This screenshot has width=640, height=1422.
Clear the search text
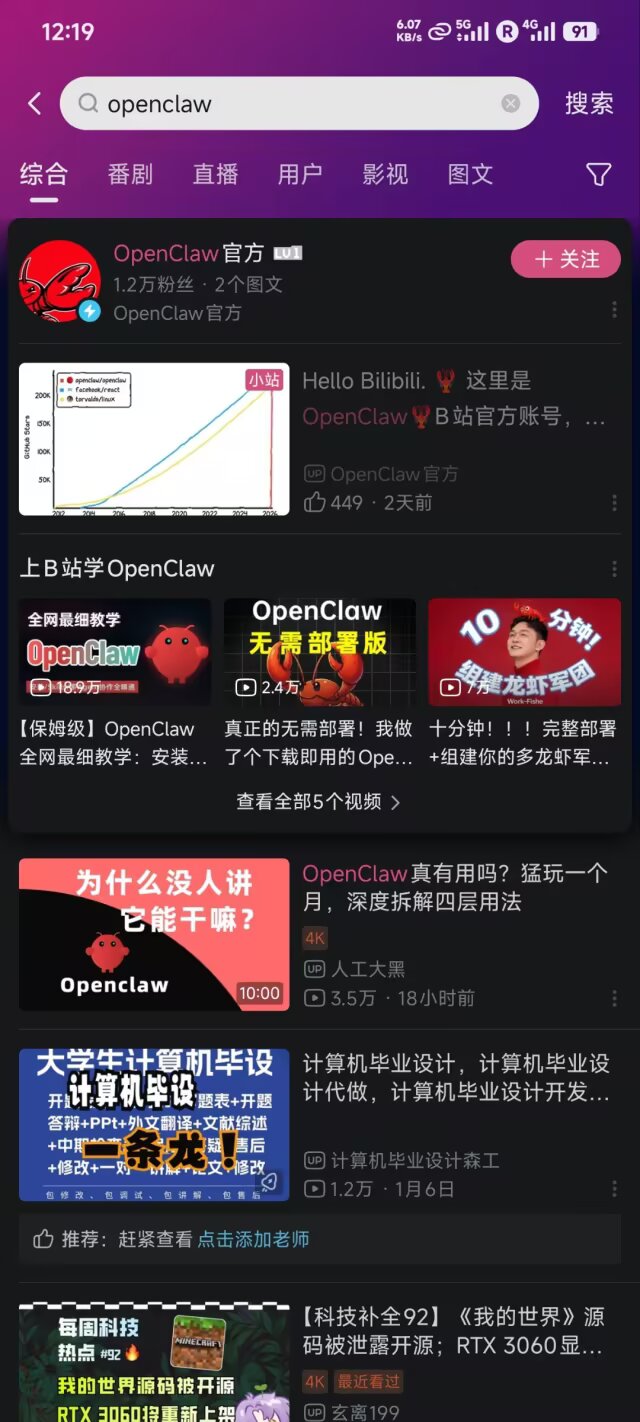click(511, 104)
